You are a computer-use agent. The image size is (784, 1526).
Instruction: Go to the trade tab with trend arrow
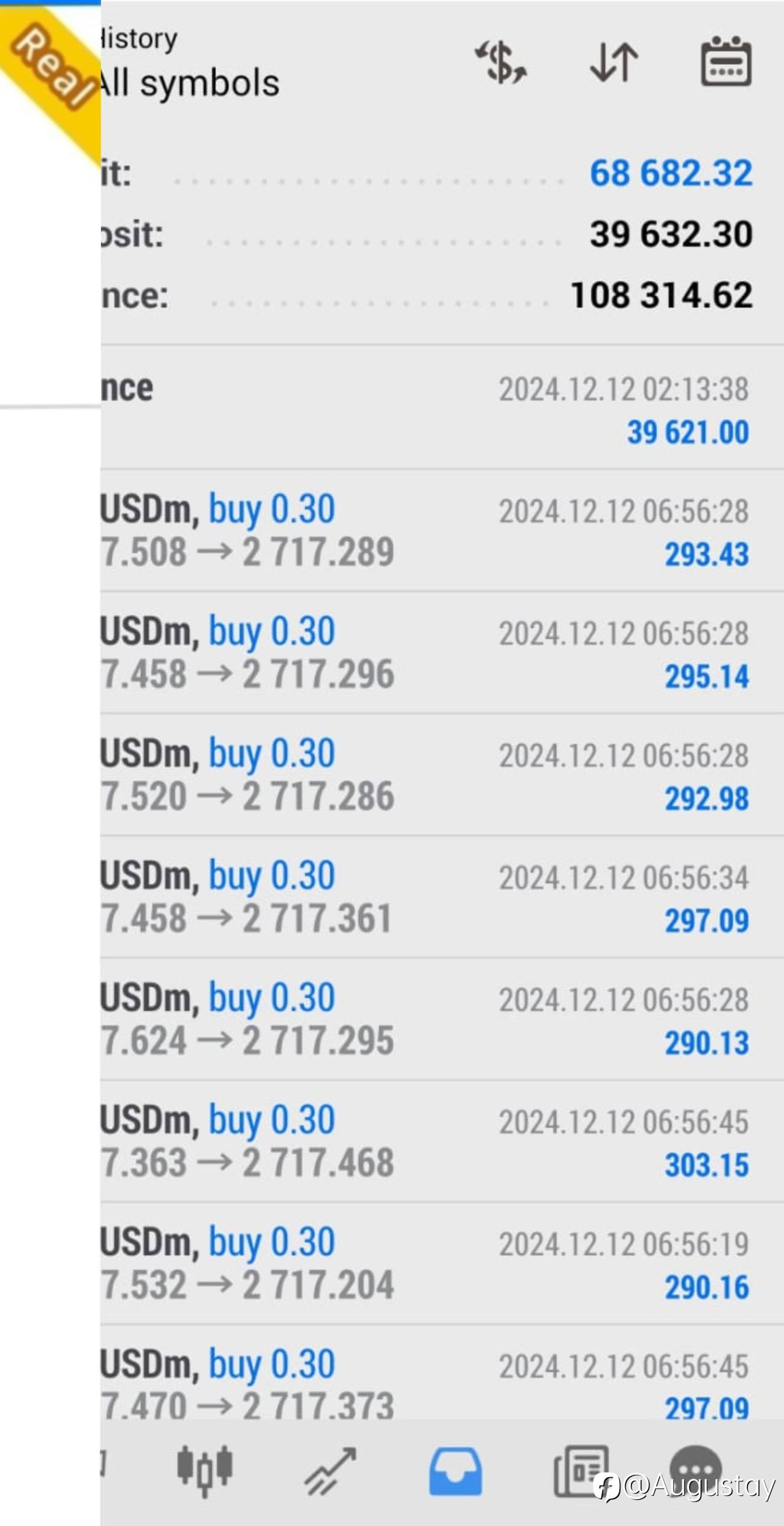point(331,1470)
